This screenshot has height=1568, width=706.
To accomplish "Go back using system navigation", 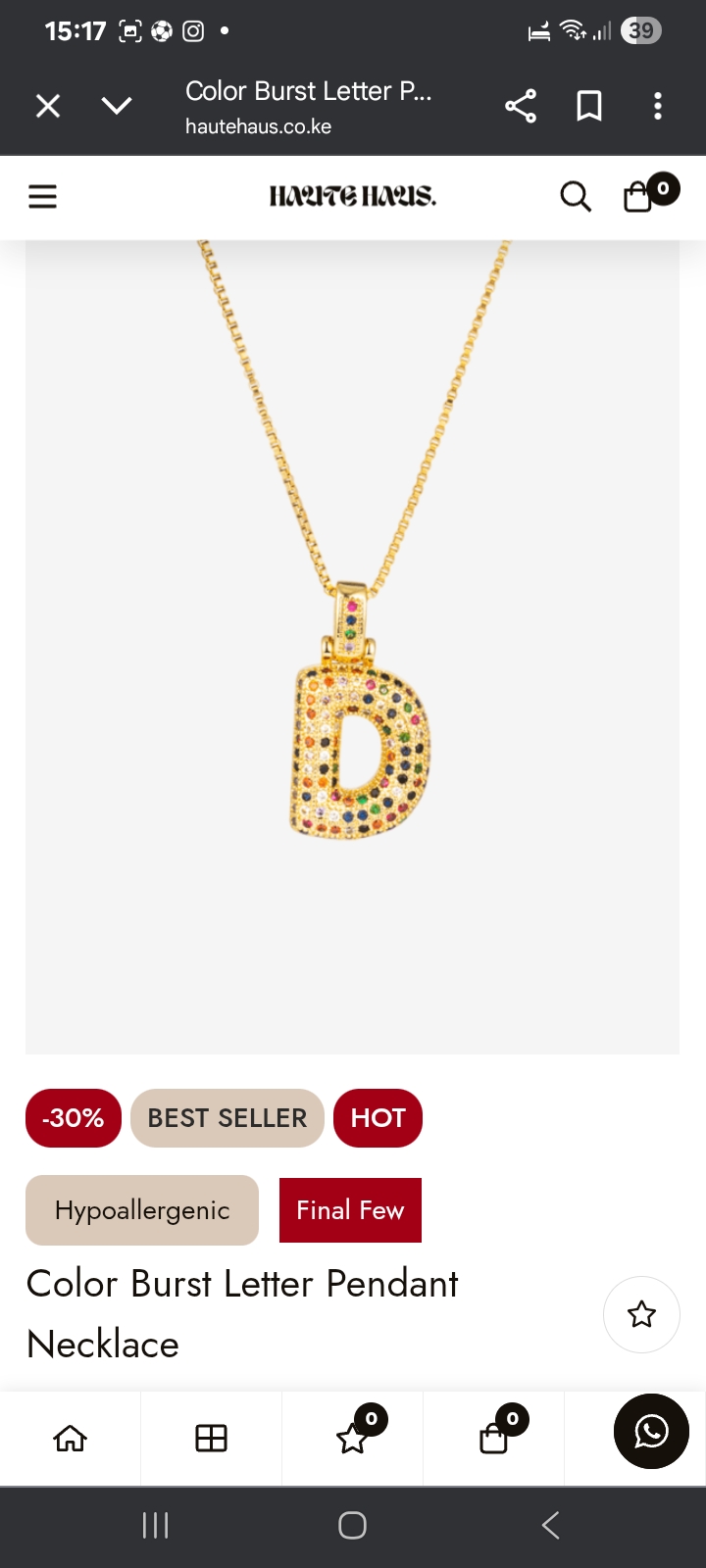I will pos(551,1525).
